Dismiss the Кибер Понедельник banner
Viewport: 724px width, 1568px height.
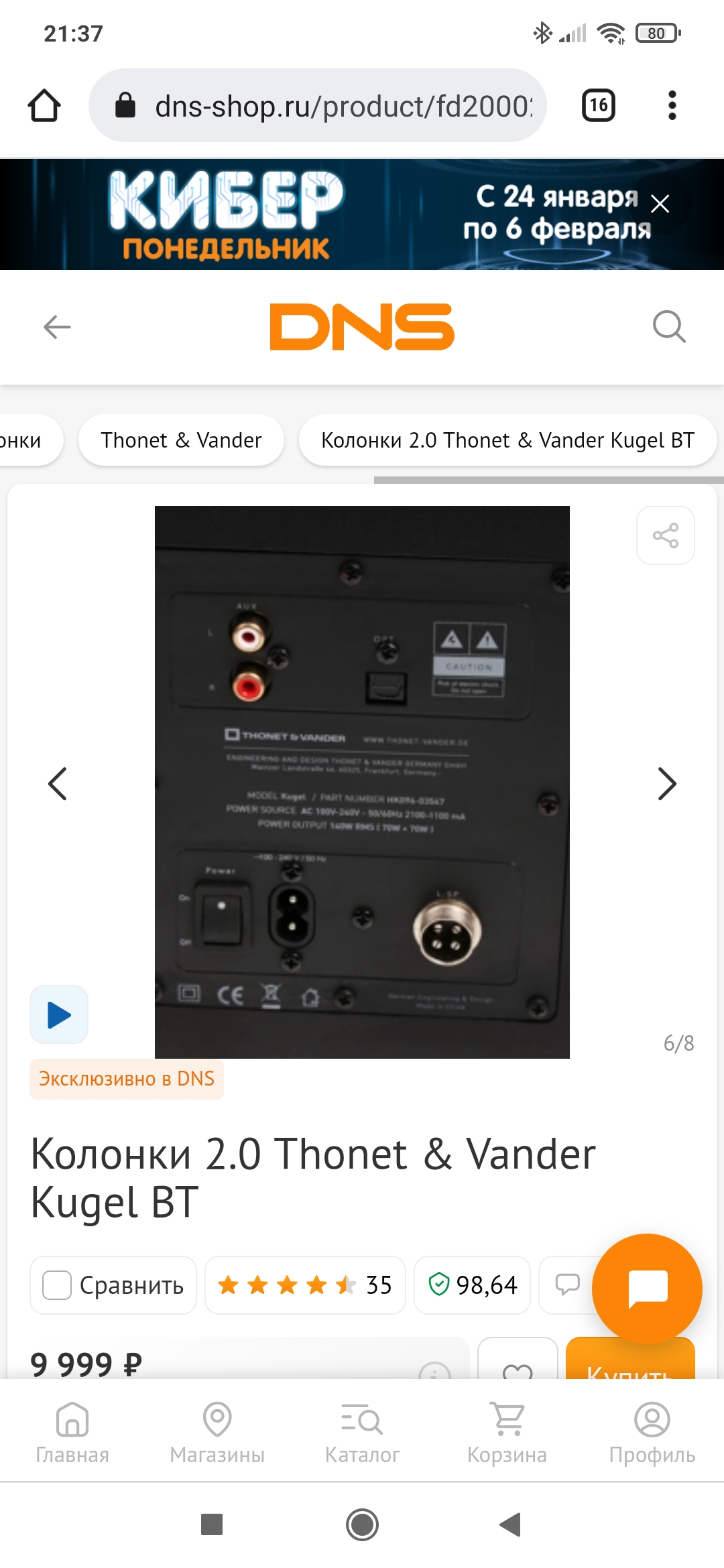coord(660,204)
